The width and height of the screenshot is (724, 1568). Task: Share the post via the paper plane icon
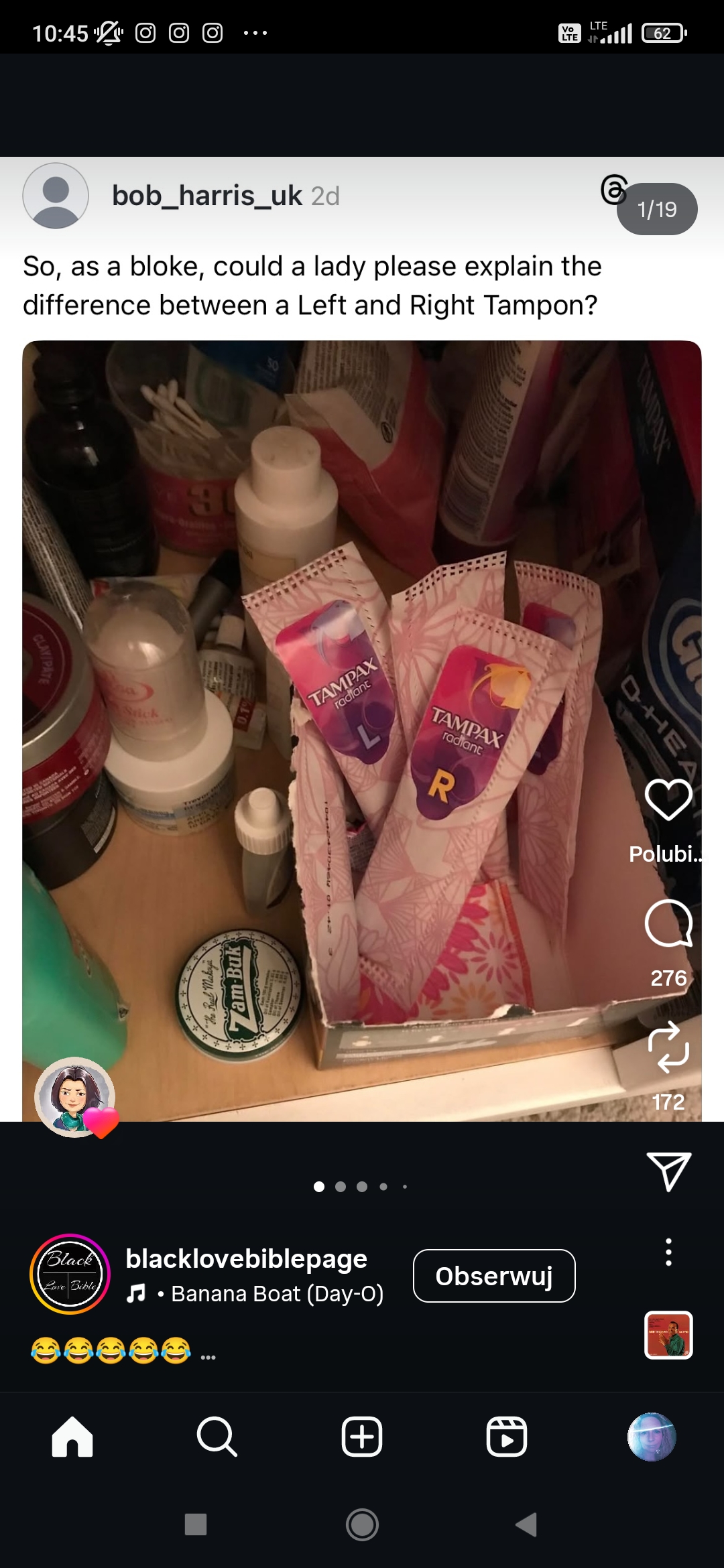tap(668, 1171)
